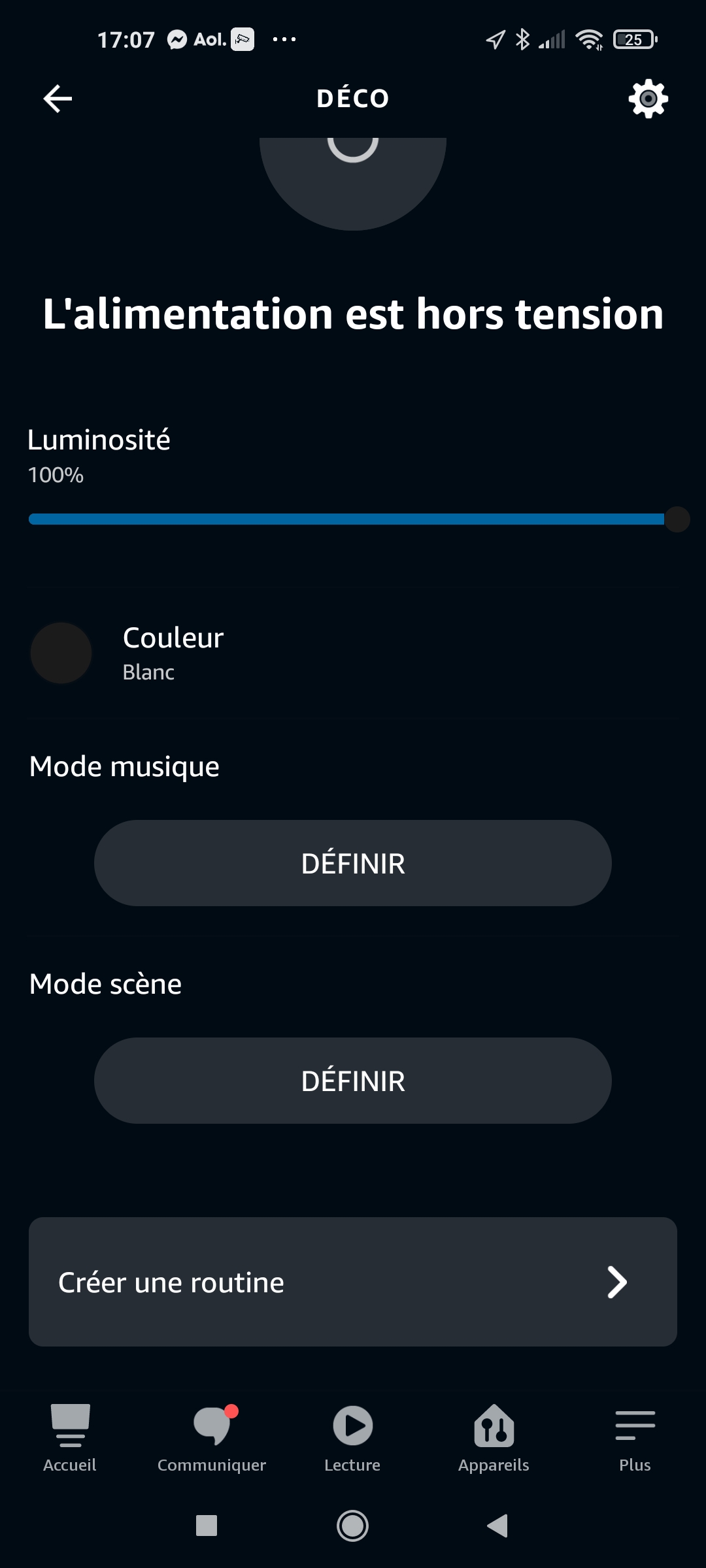Go back using the top-left arrow
Screen dimensions: 706x1568
[58, 99]
